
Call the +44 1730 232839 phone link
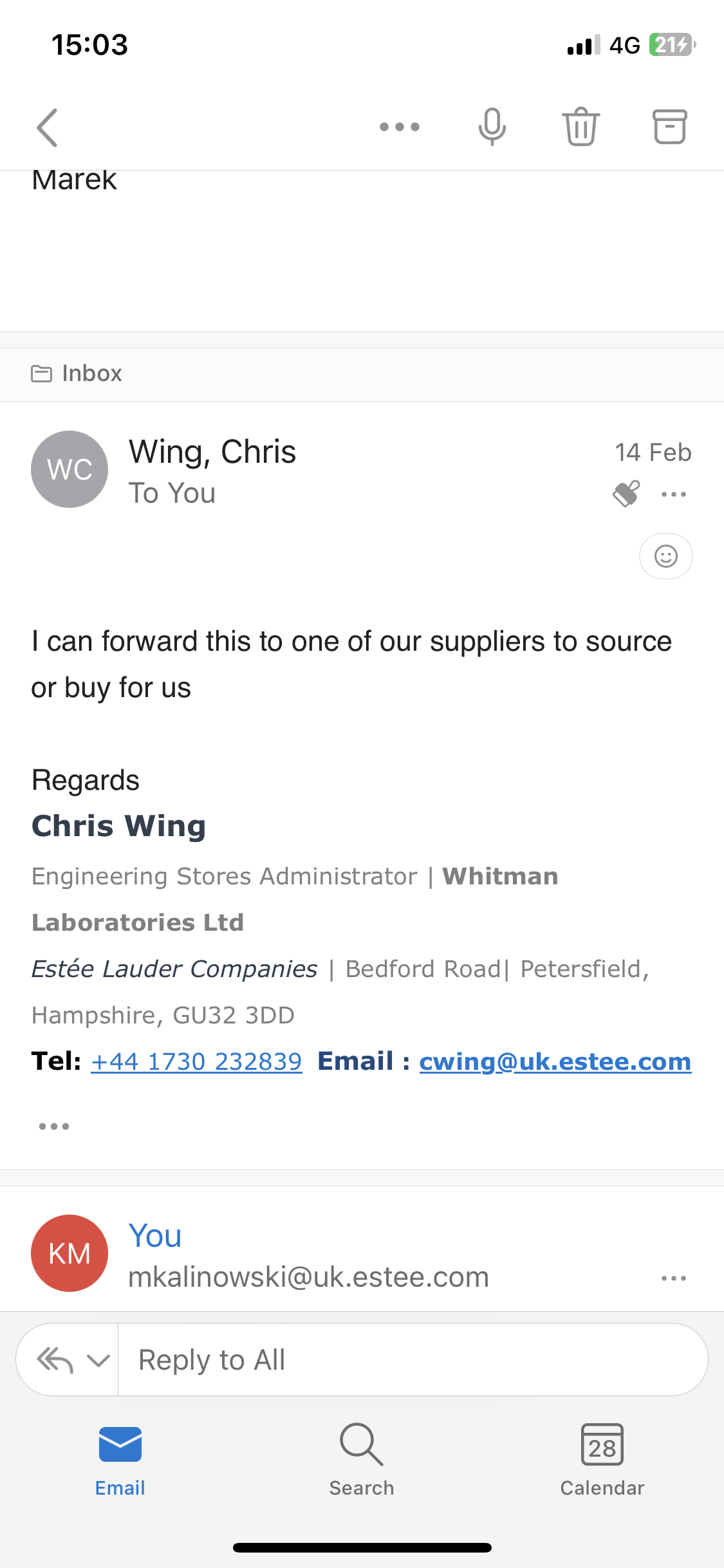(196, 1061)
